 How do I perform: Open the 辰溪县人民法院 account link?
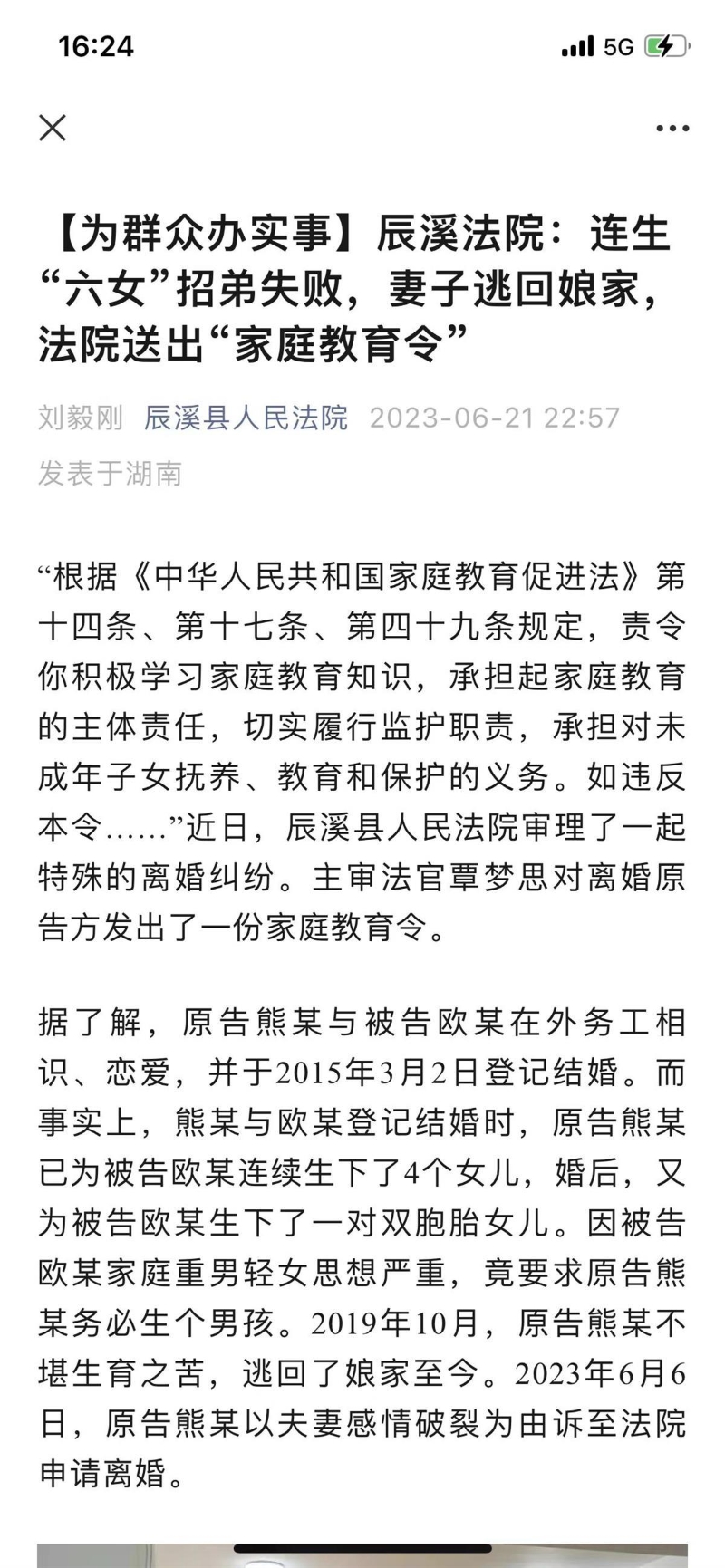[246, 418]
